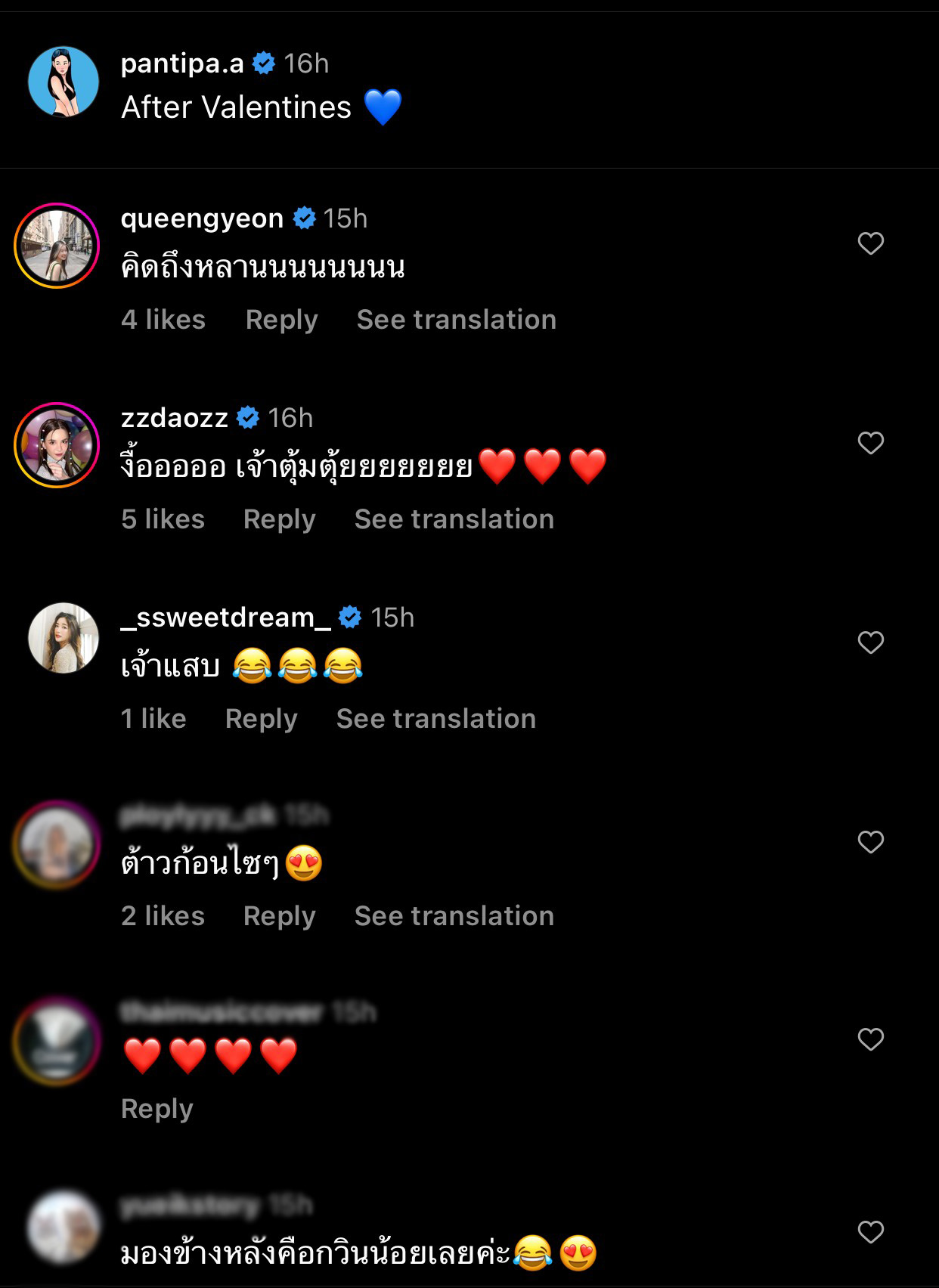Screen dimensions: 939x1288
Task: Open pantipa.a's profile picture
Action: pos(64,81)
